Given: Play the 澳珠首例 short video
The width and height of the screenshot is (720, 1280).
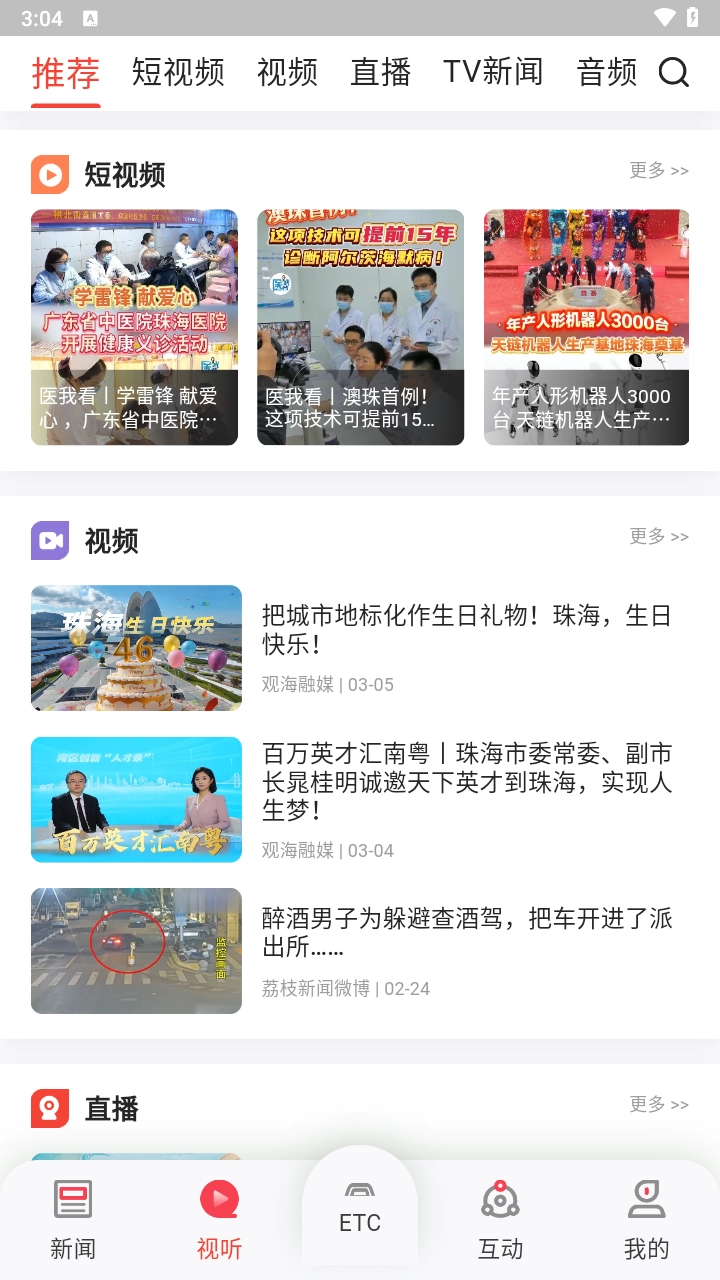Looking at the screenshot, I should [360, 327].
